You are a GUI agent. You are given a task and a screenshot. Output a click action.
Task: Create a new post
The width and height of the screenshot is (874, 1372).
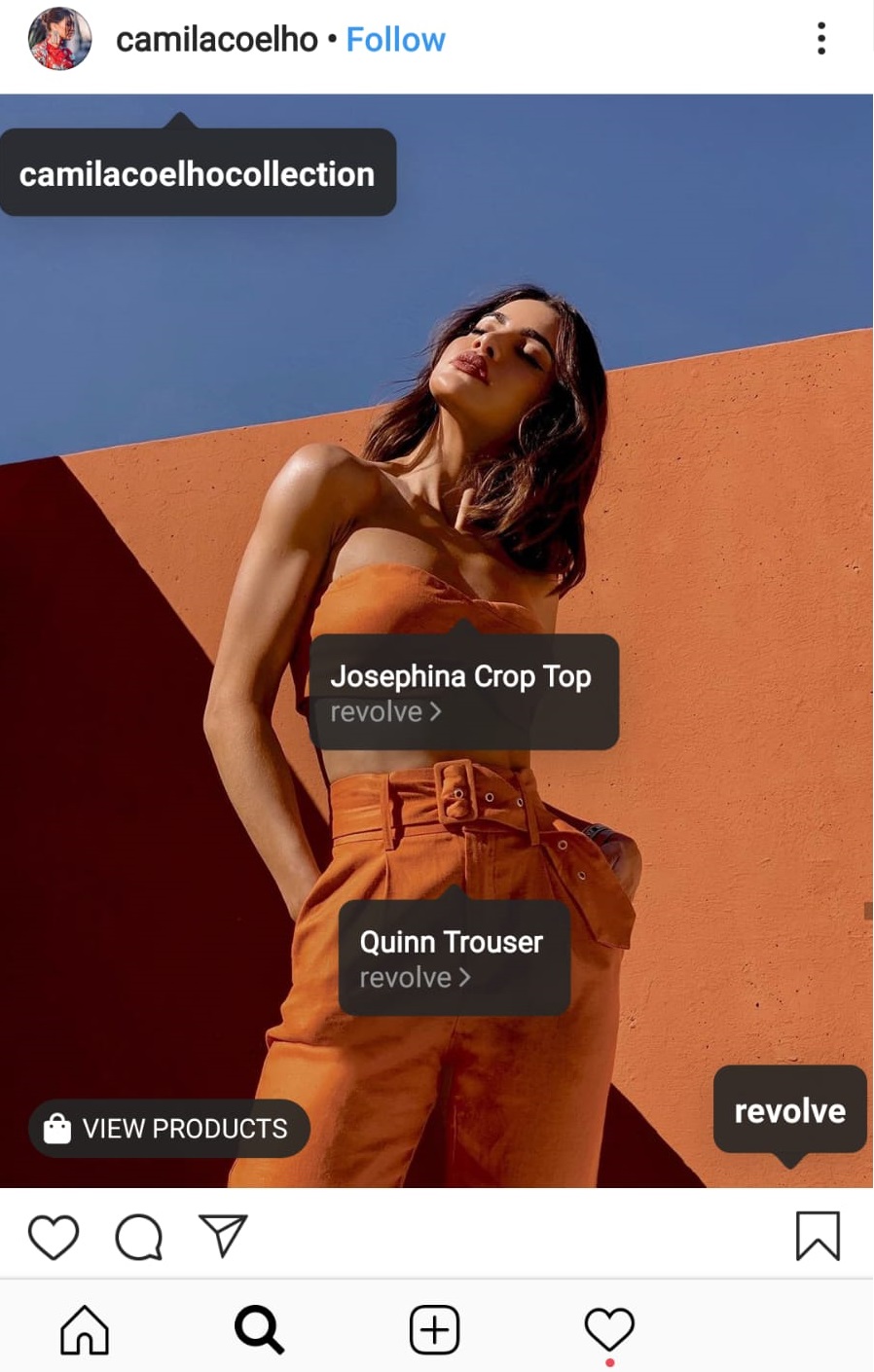tap(434, 1329)
